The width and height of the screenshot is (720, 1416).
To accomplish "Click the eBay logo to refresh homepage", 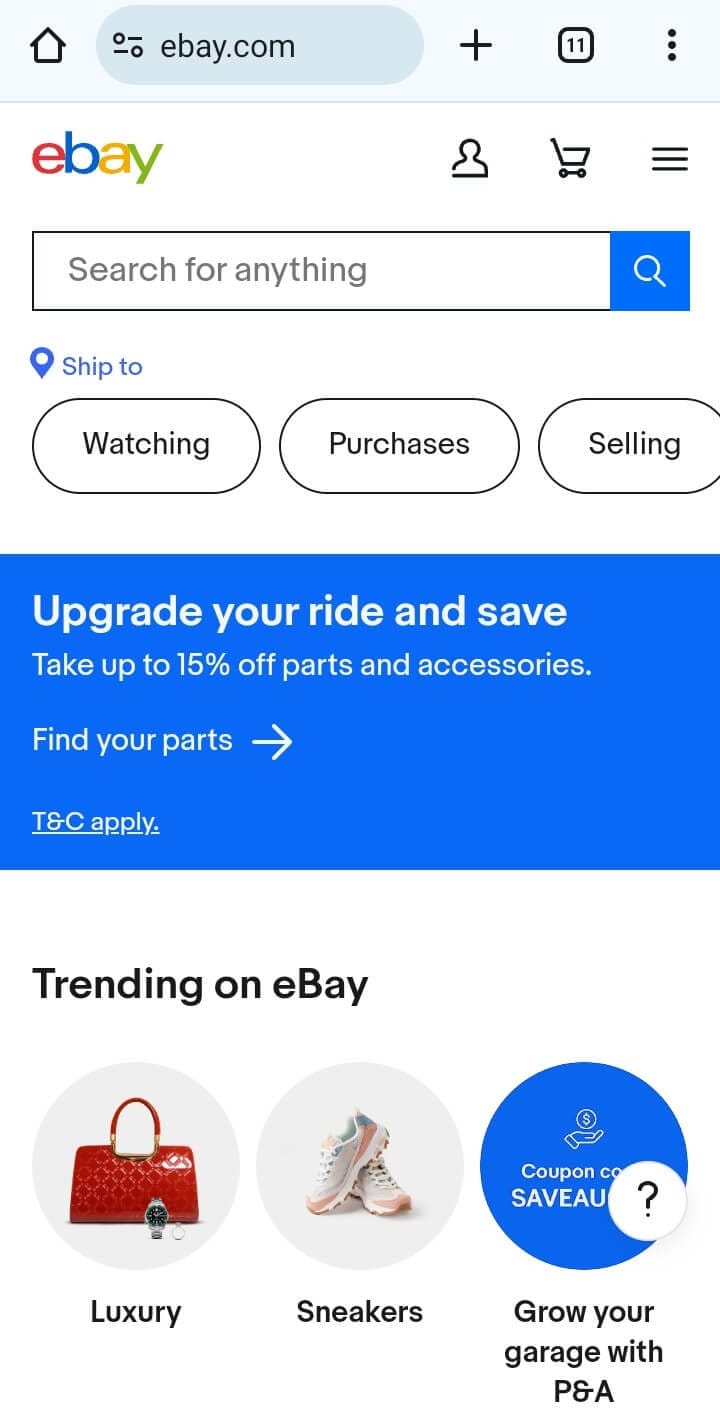I will [x=97, y=157].
